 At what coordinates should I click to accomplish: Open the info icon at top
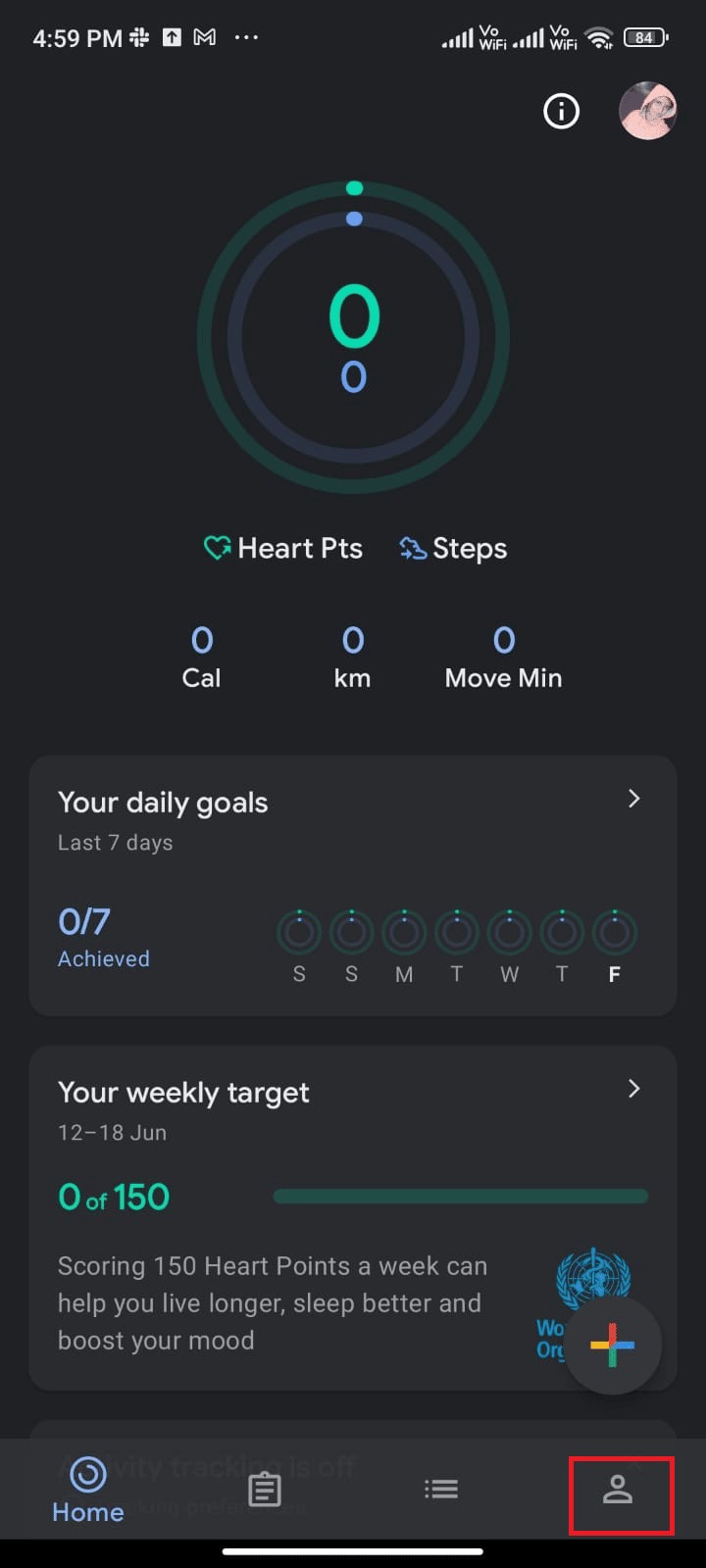(562, 111)
